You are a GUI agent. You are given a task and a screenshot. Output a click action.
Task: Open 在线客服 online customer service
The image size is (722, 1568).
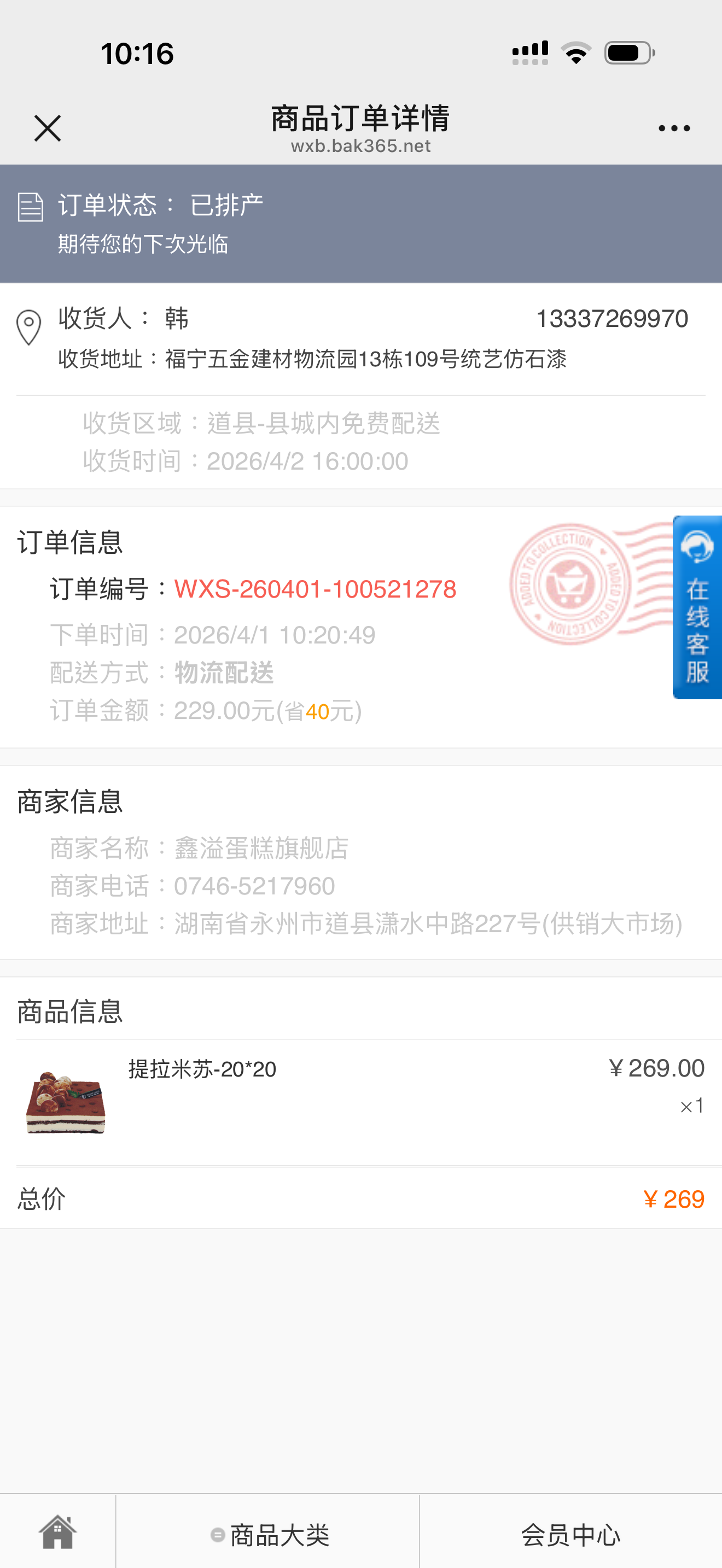[697, 607]
